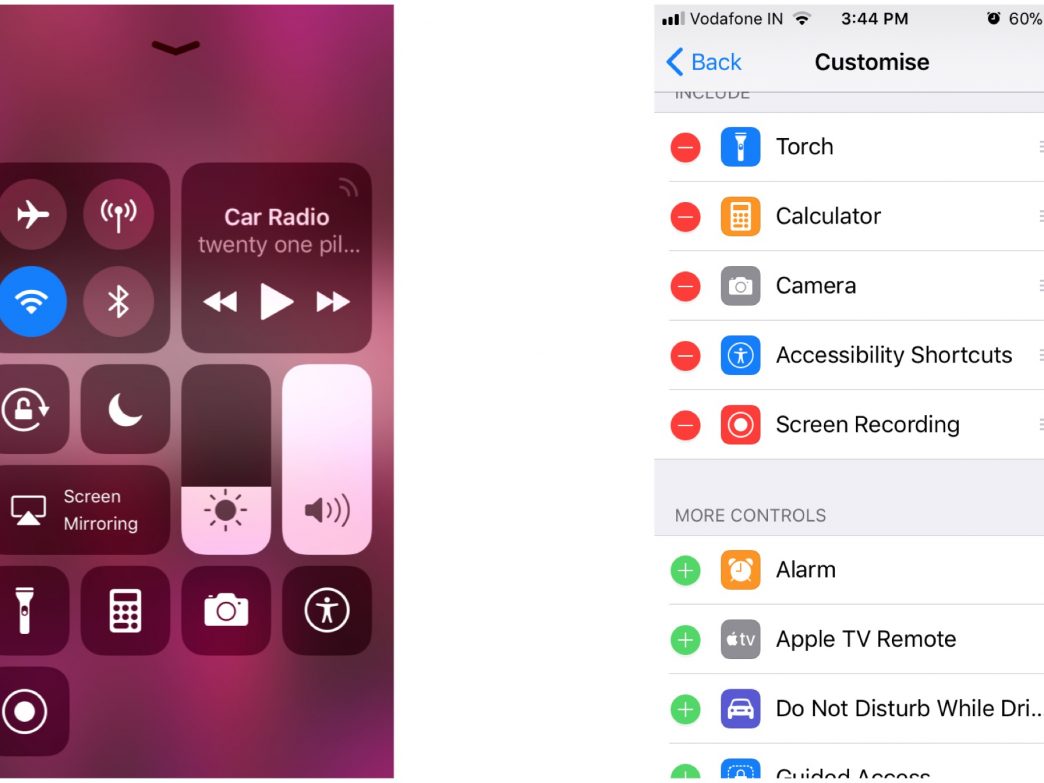
Task: Open camera from Control Centre
Action: point(226,611)
